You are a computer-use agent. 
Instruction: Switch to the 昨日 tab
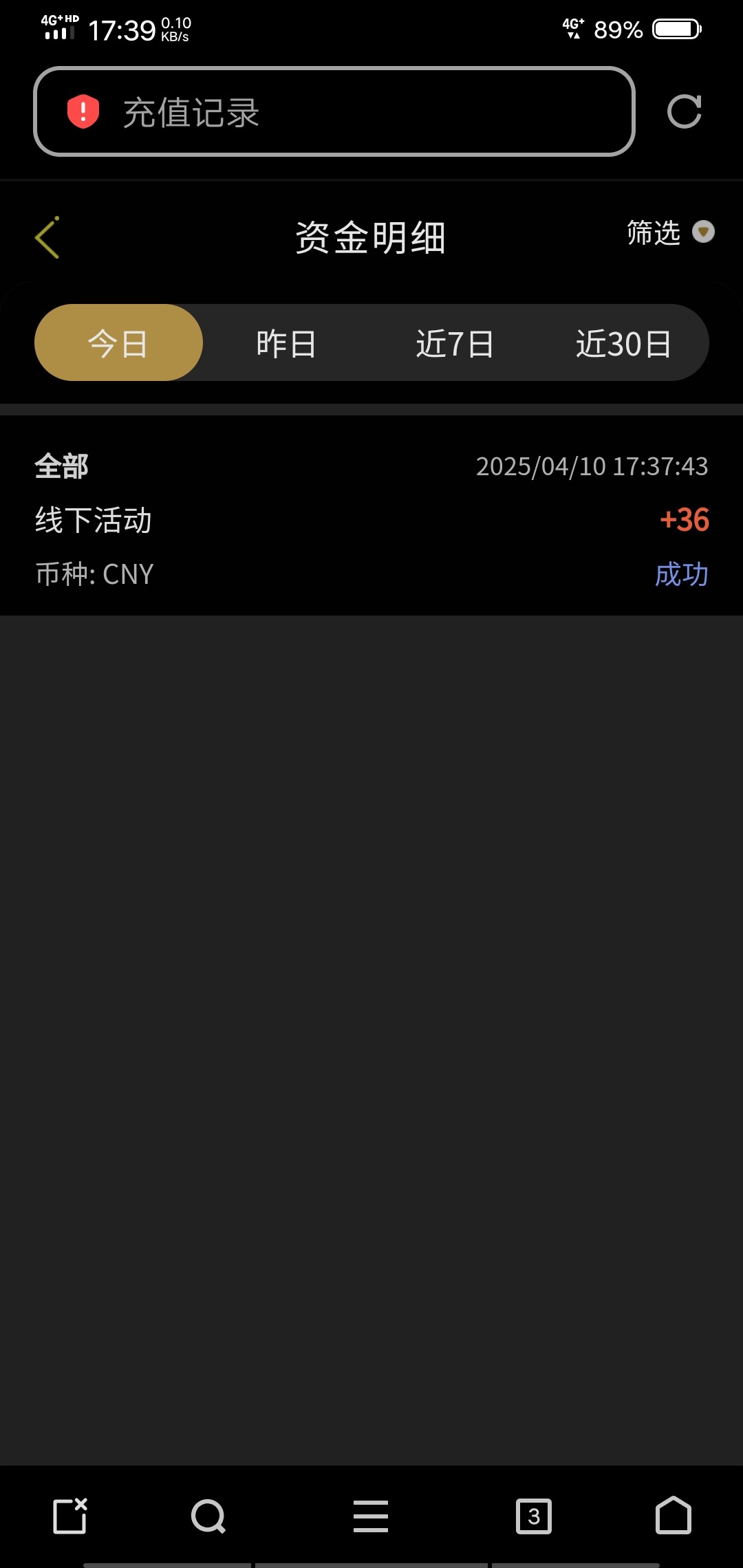click(286, 343)
